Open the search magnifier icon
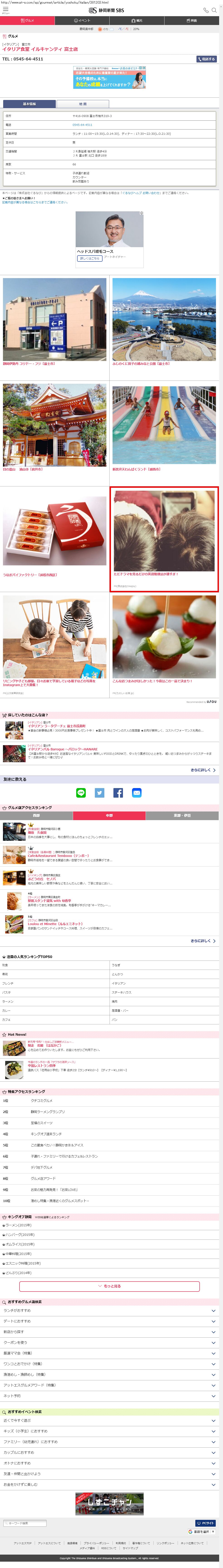Image resolution: width=223 pixels, height=1568 pixels. (x=215, y=10)
